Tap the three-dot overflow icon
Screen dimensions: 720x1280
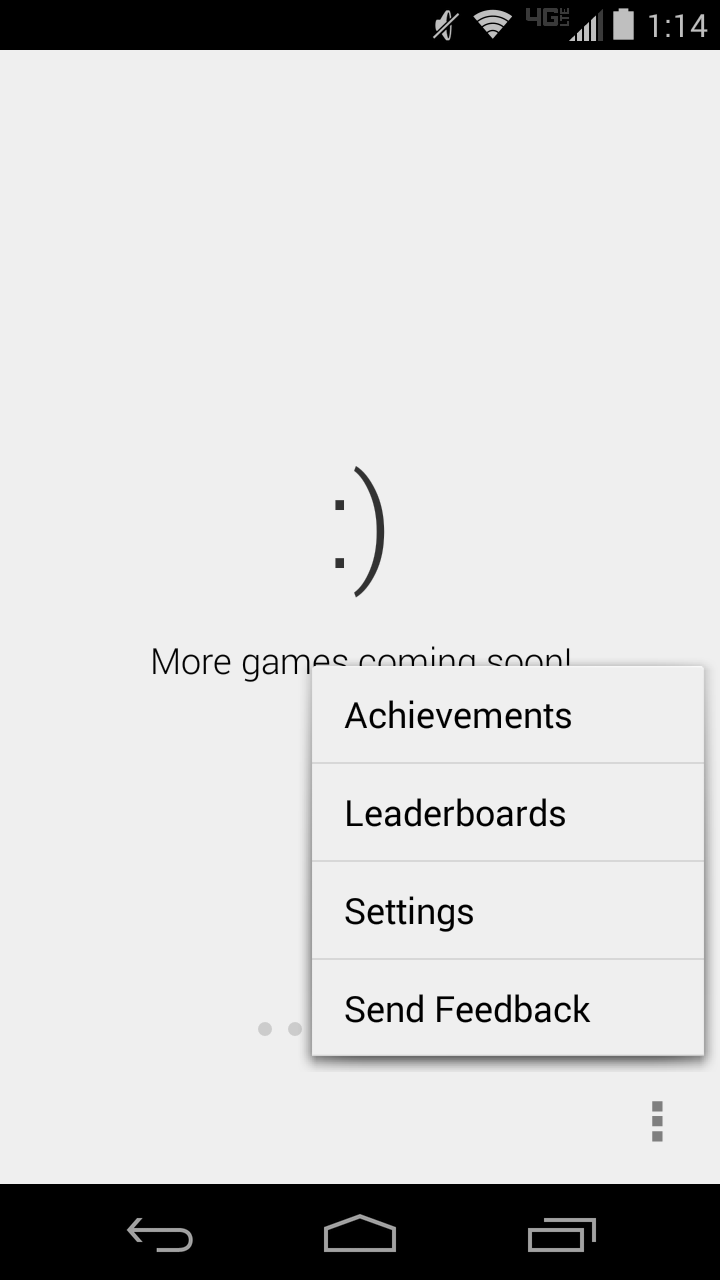657,1121
